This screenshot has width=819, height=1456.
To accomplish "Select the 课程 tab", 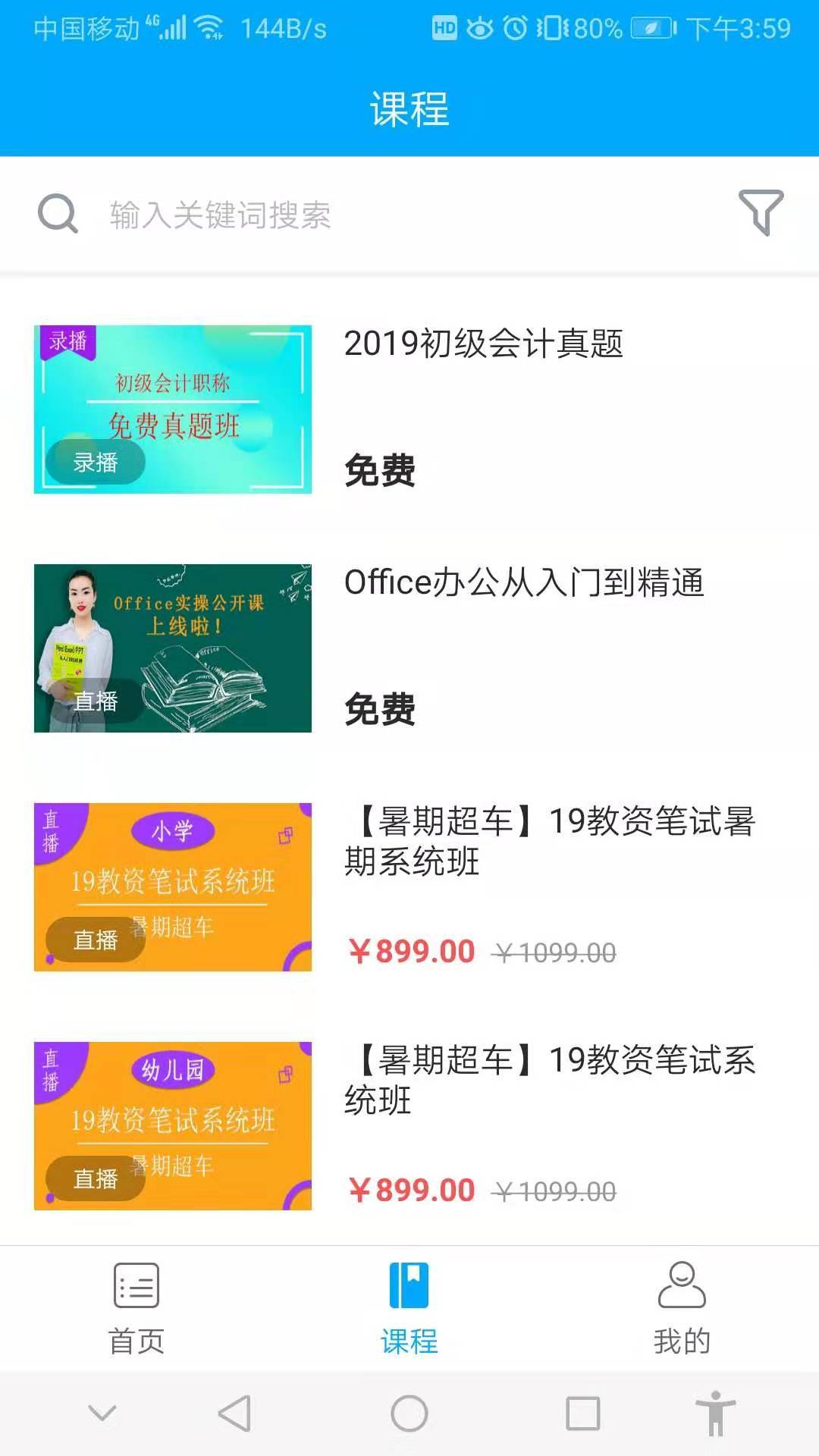I will click(409, 1307).
